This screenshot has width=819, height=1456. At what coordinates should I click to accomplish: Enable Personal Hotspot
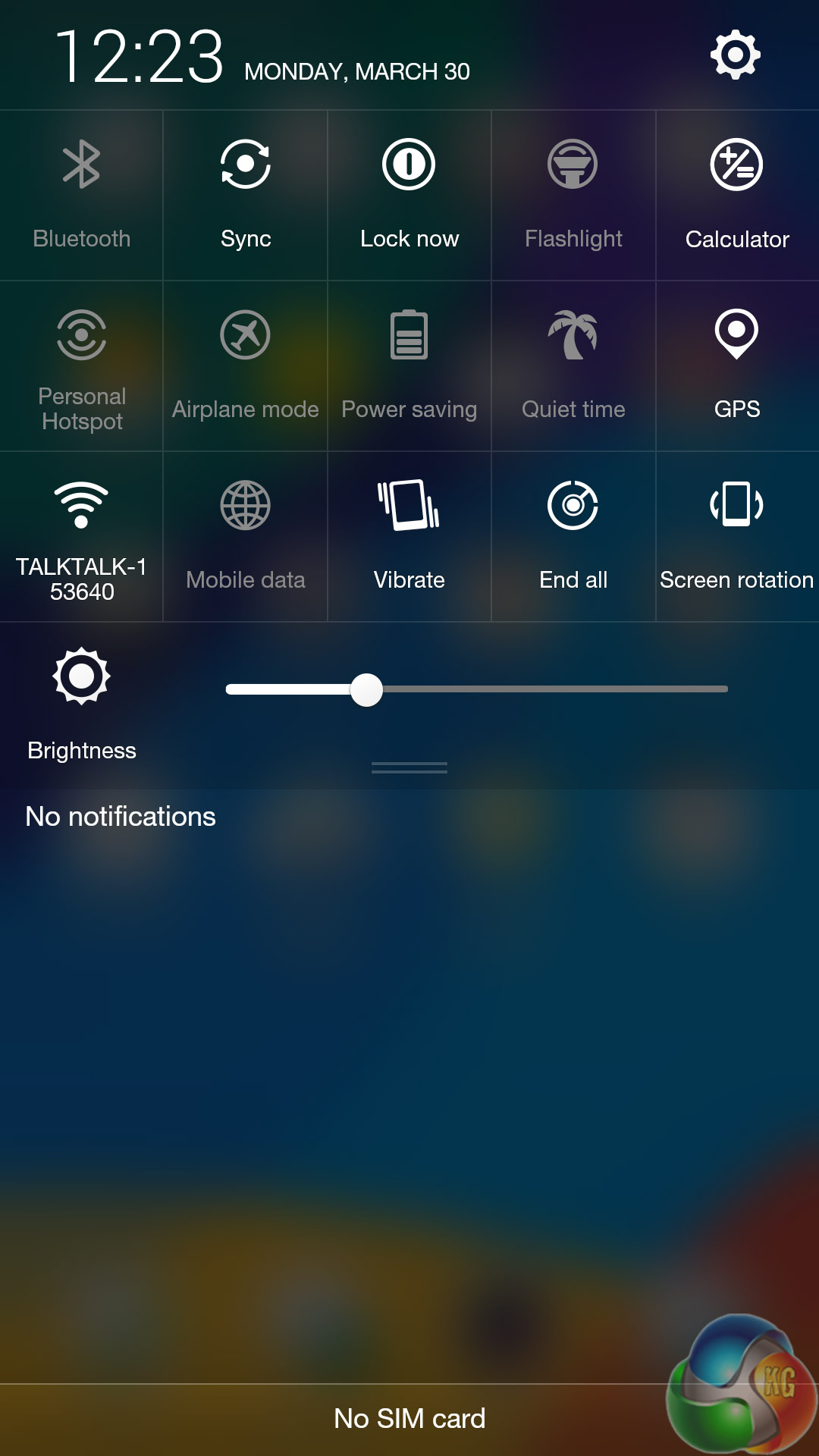(81, 366)
